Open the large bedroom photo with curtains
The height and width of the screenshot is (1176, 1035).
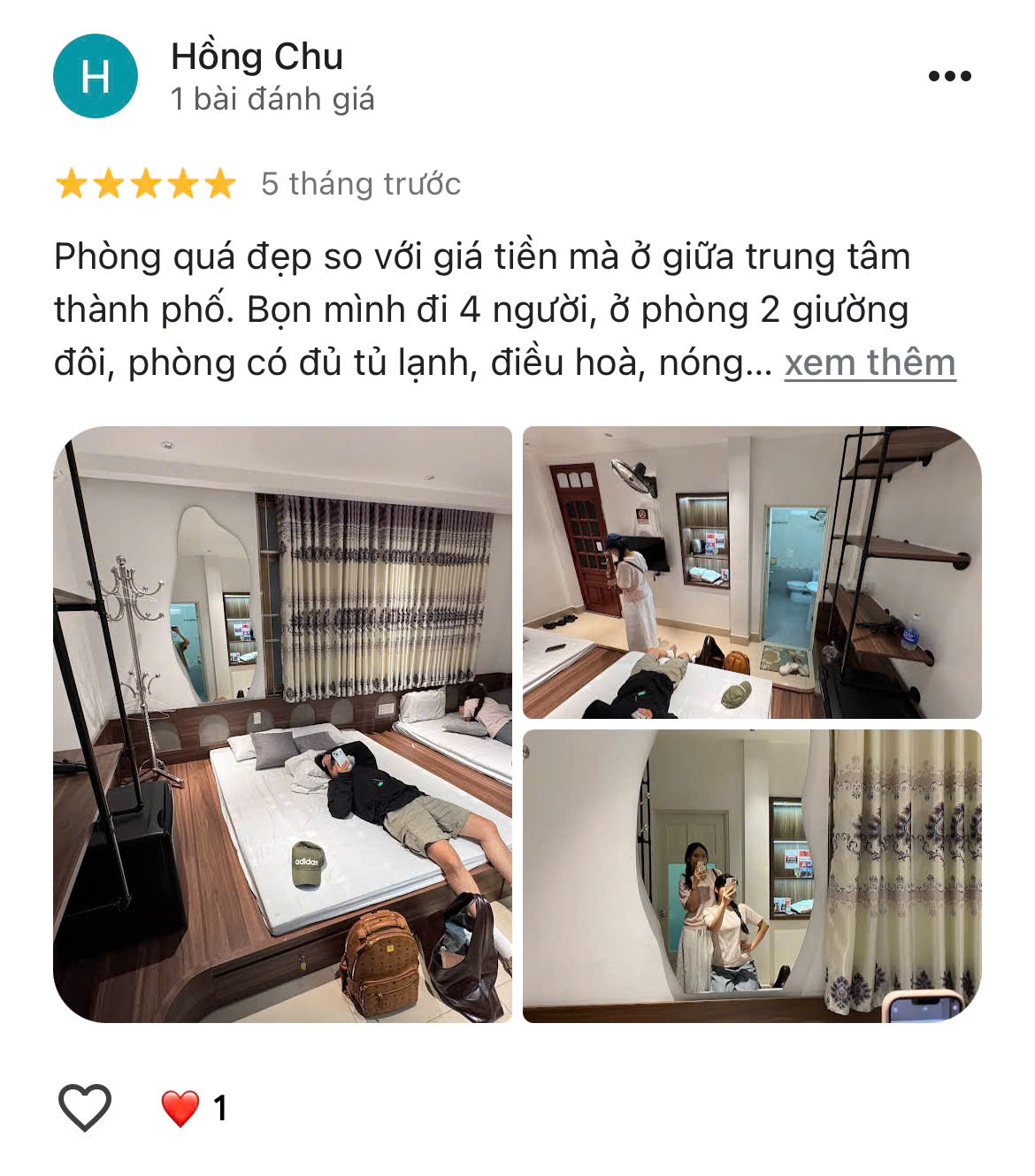[282, 724]
